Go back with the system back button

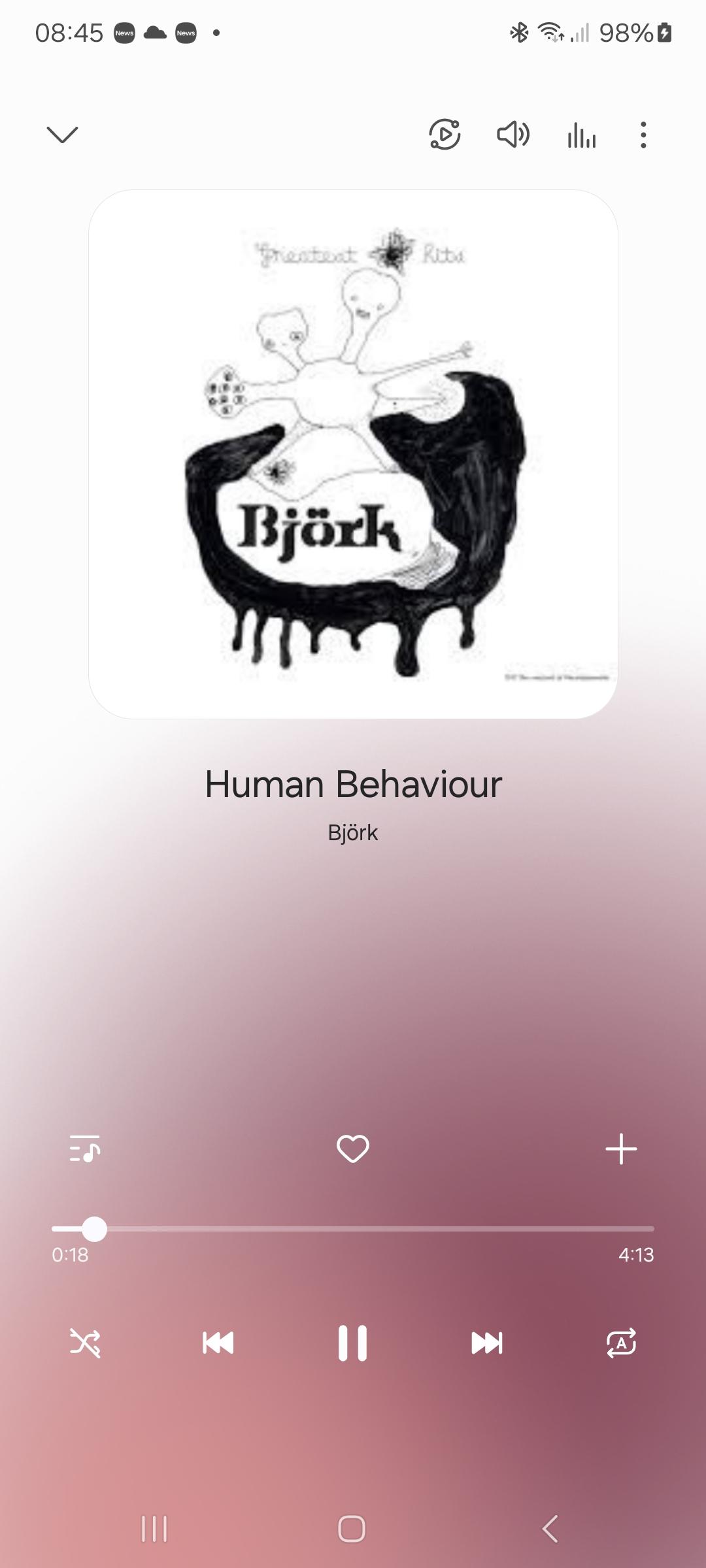coord(550,1529)
